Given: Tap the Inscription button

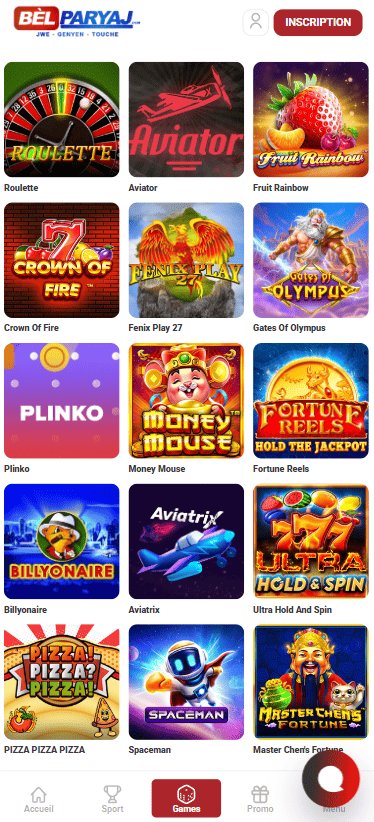Looking at the screenshot, I should (318, 23).
